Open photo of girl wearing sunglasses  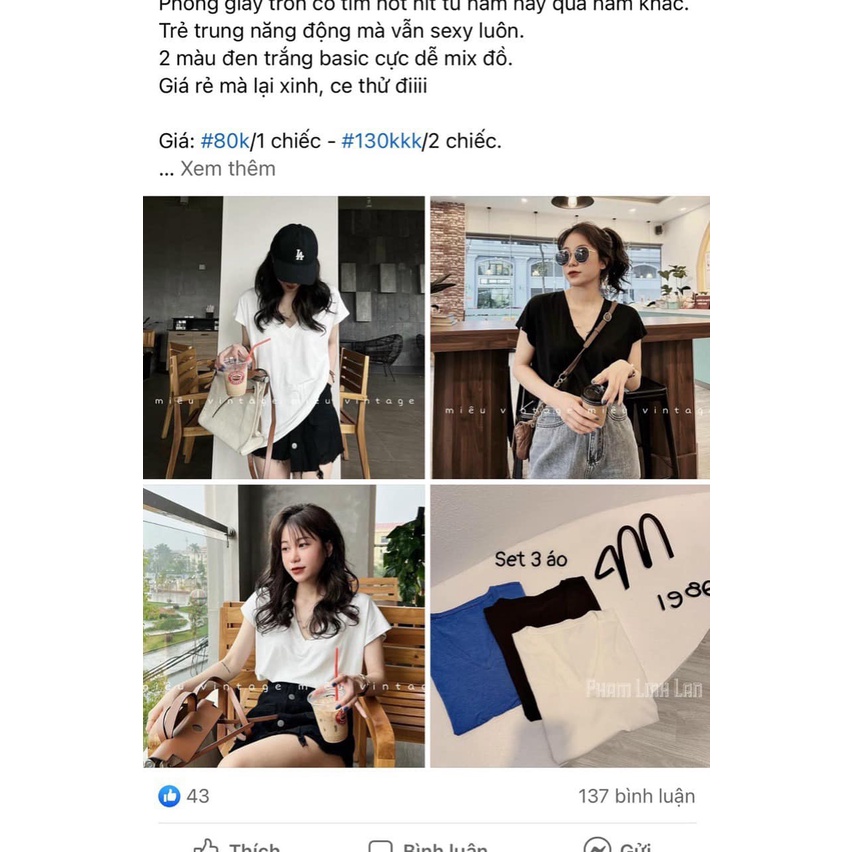tap(569, 337)
